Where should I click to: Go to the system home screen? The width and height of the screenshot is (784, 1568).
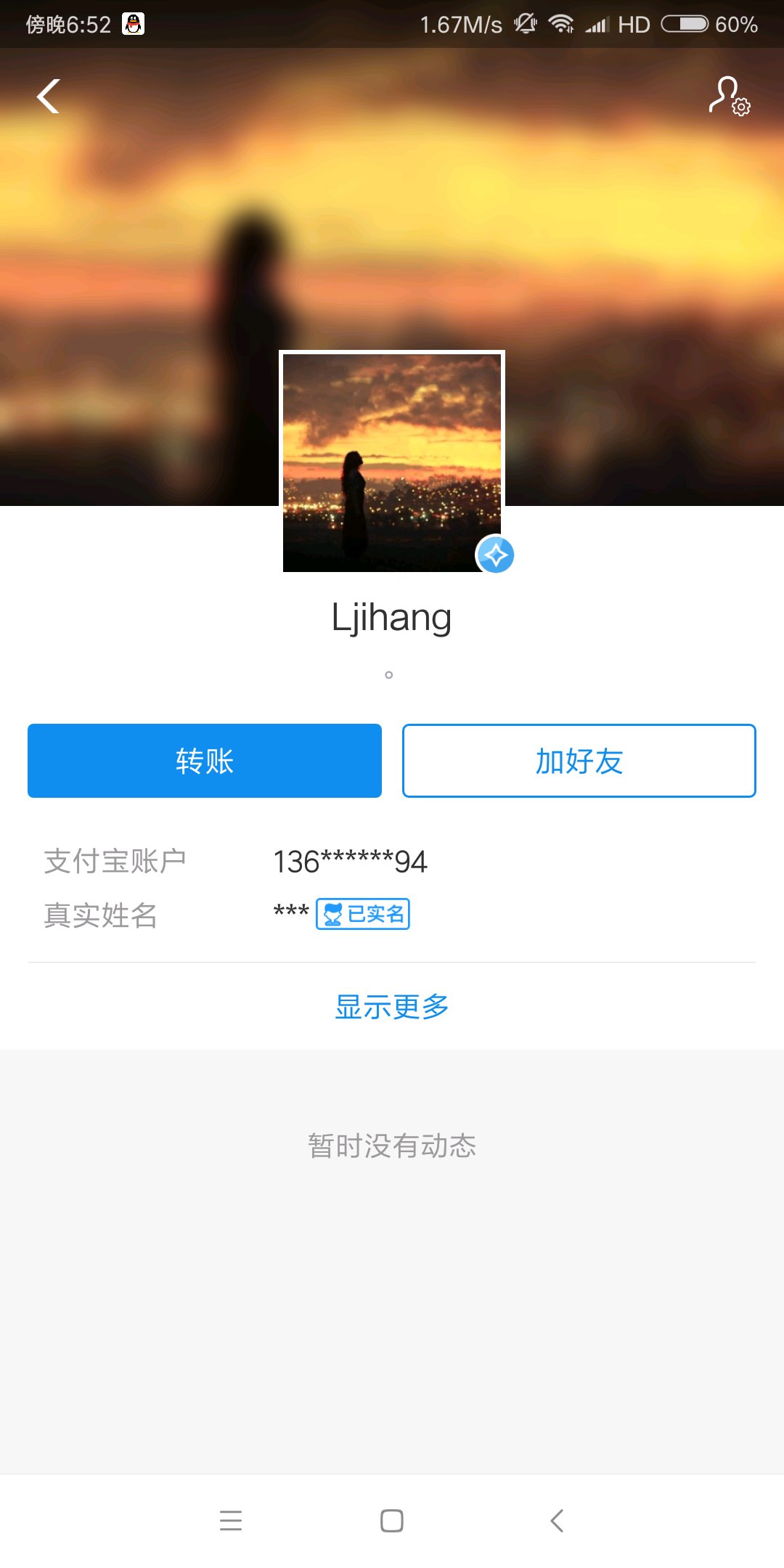(x=392, y=1520)
